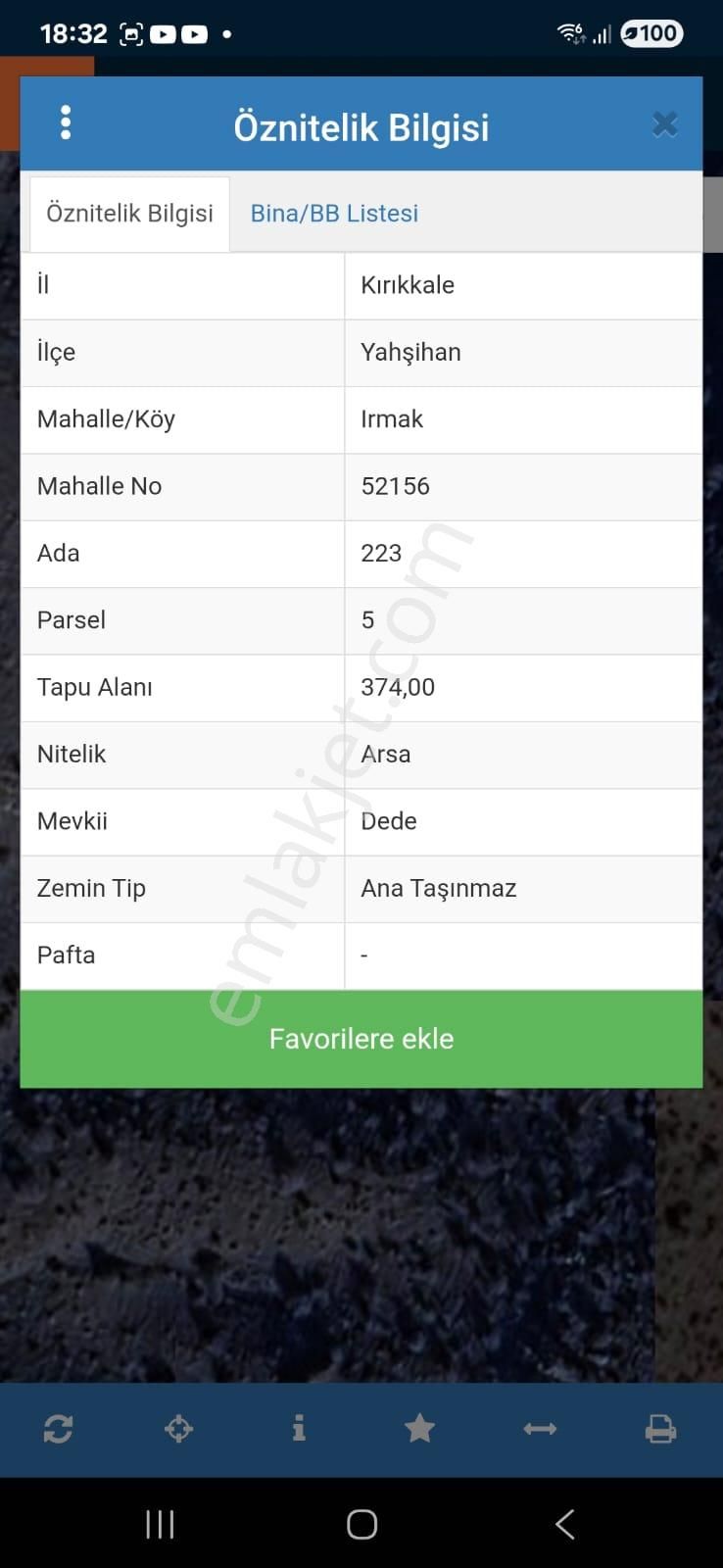Select the Öznitelik Bilgisi tab
Image resolution: width=723 pixels, height=1568 pixels.
[x=128, y=213]
